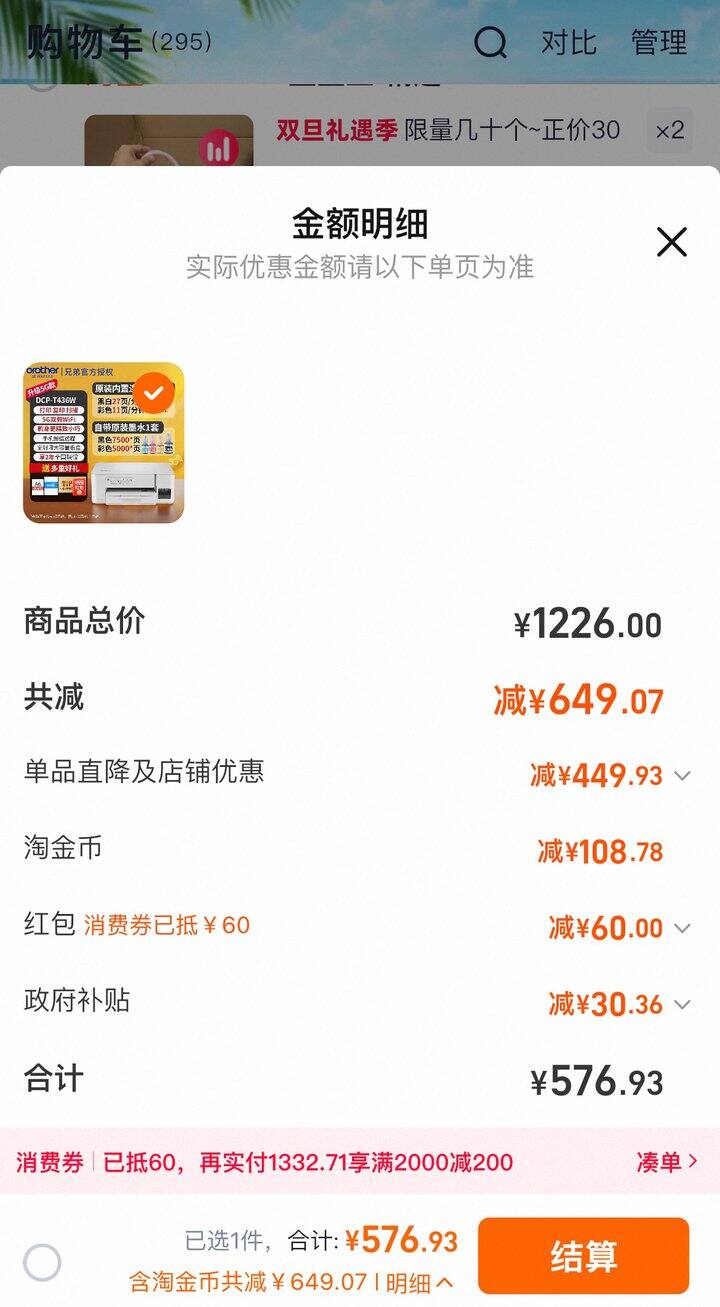
Task: Open the 对比 comparison feature
Action: (570, 43)
